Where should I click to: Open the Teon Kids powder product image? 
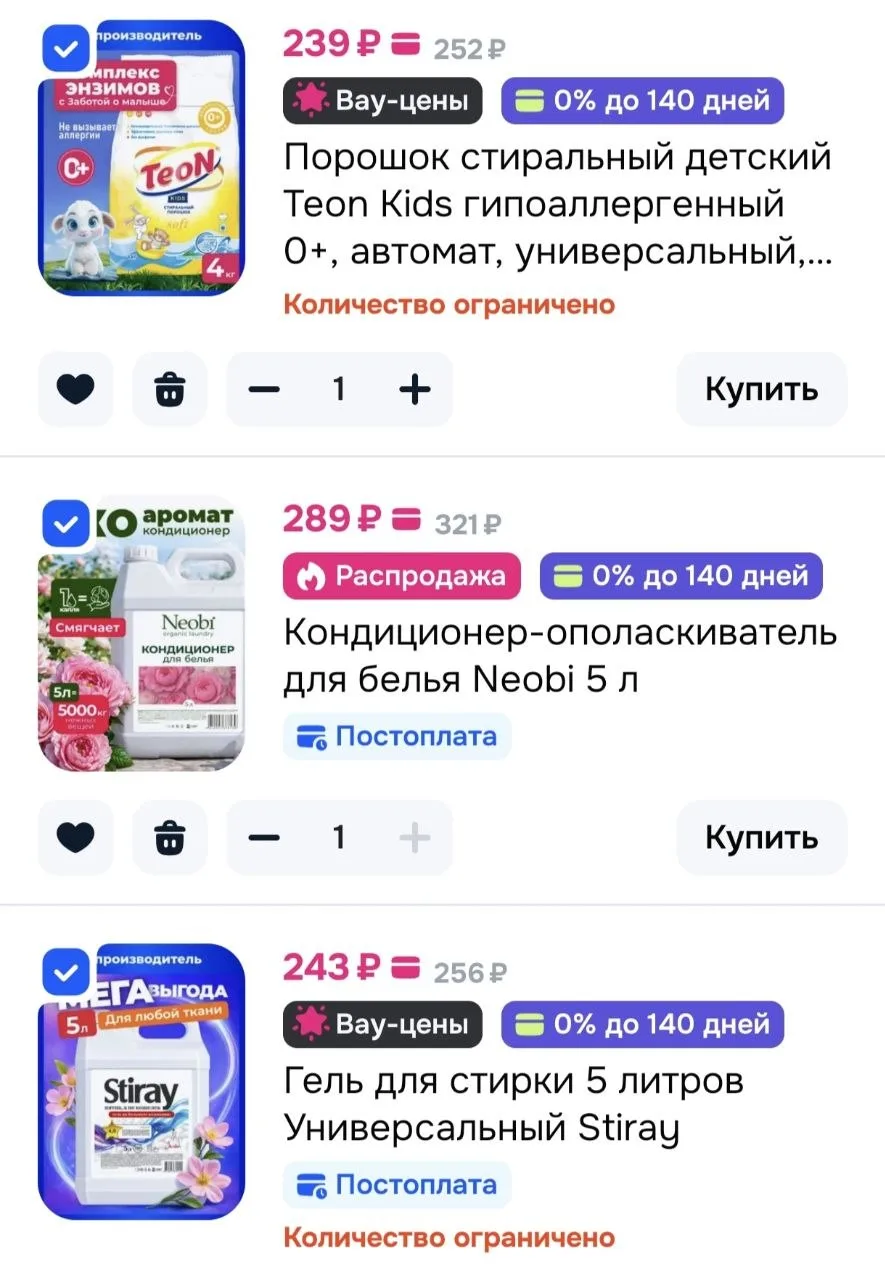tap(141, 159)
